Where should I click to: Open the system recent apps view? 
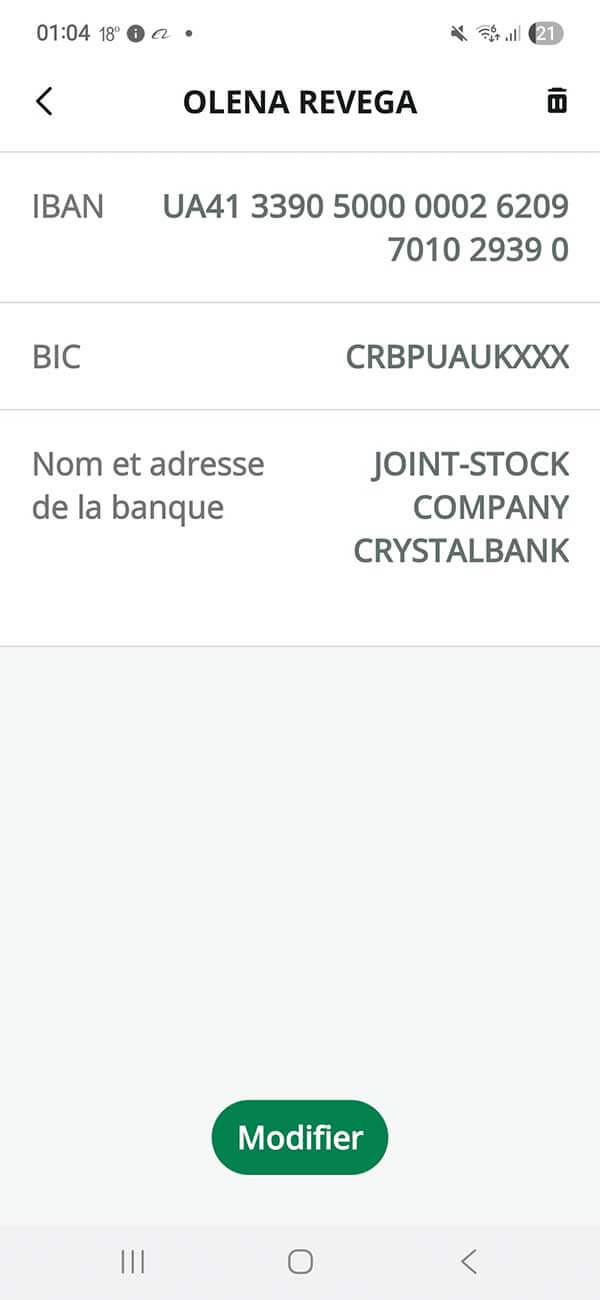[132, 1262]
